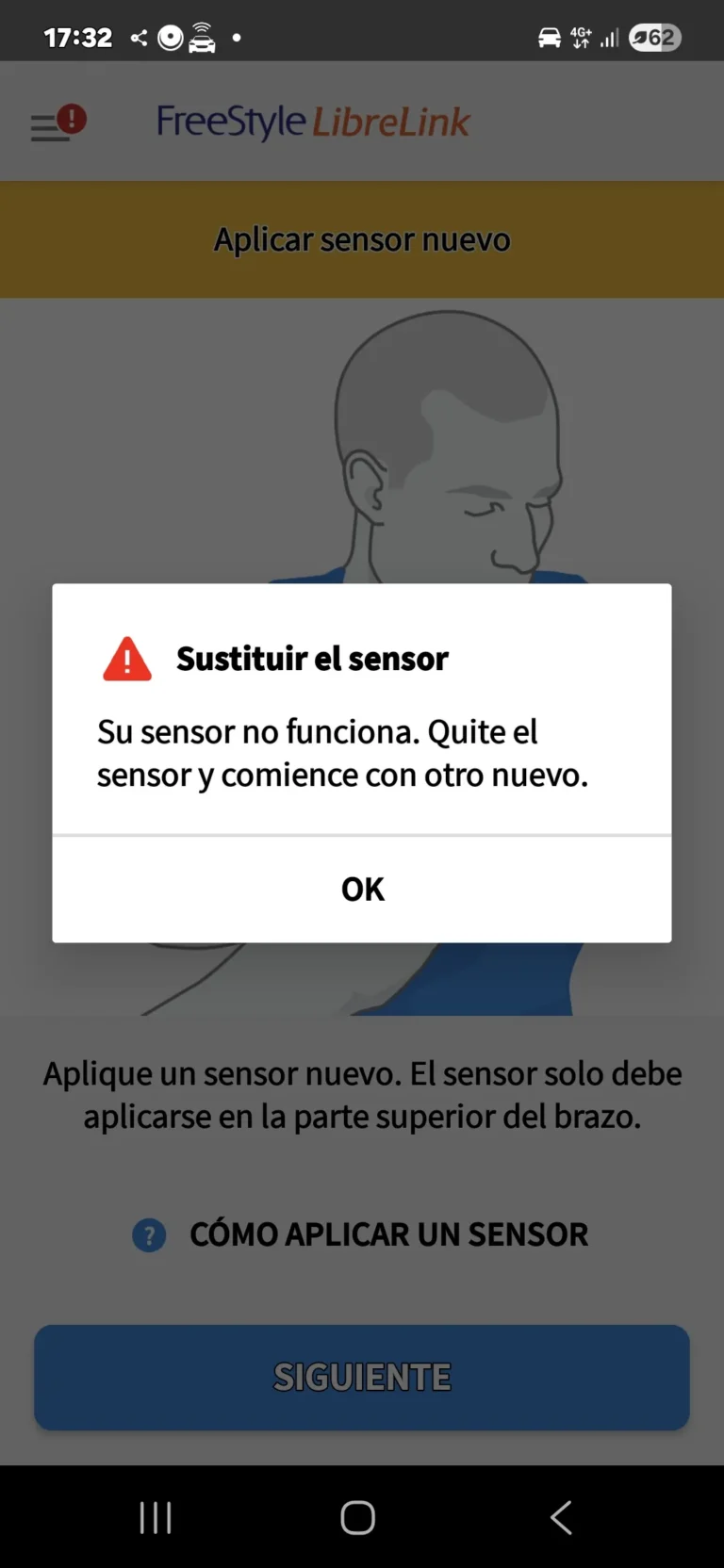The width and height of the screenshot is (724, 1568).
Task: Go back using the system back button
Action: point(561,1517)
